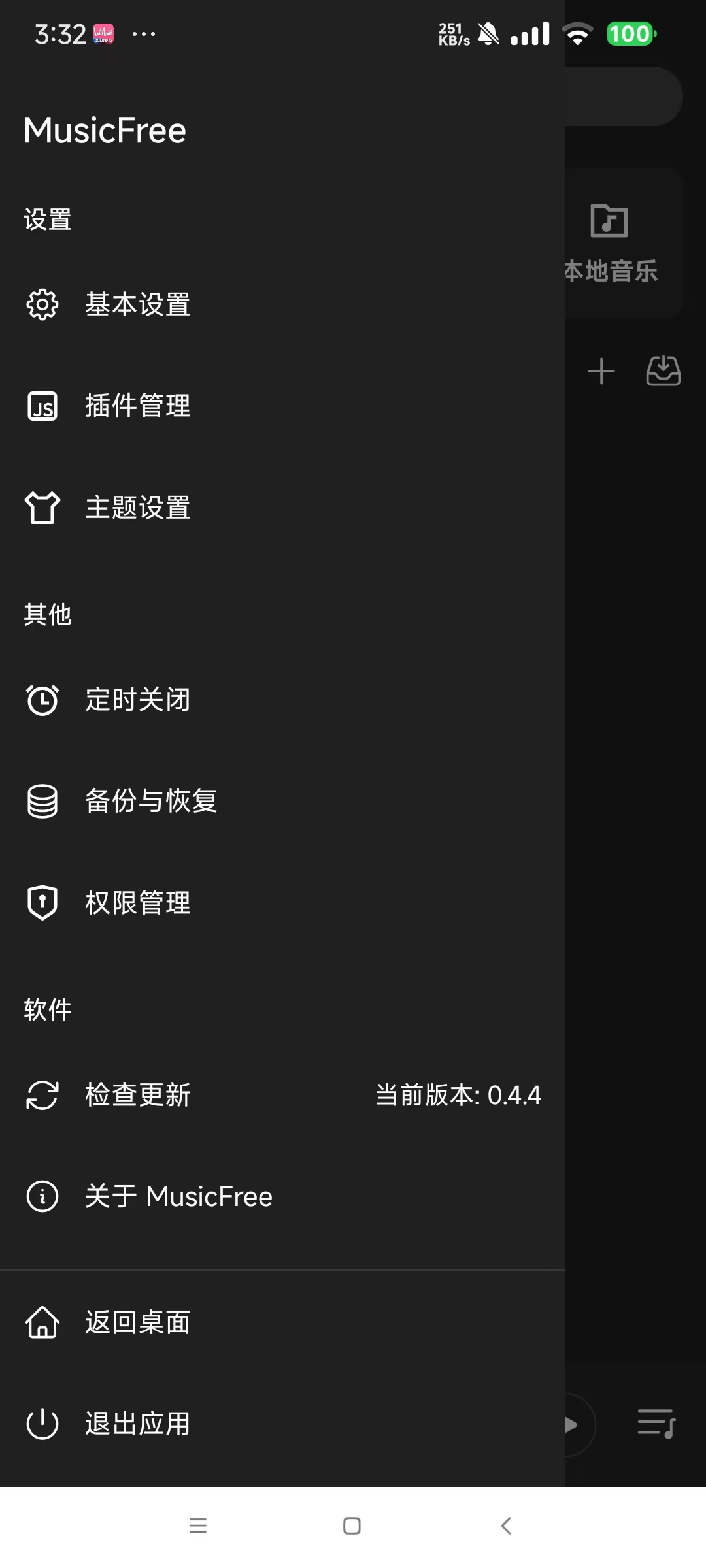Tap 当前版本: 0.4.4 version text
The height and width of the screenshot is (1568, 706).
(x=458, y=1095)
